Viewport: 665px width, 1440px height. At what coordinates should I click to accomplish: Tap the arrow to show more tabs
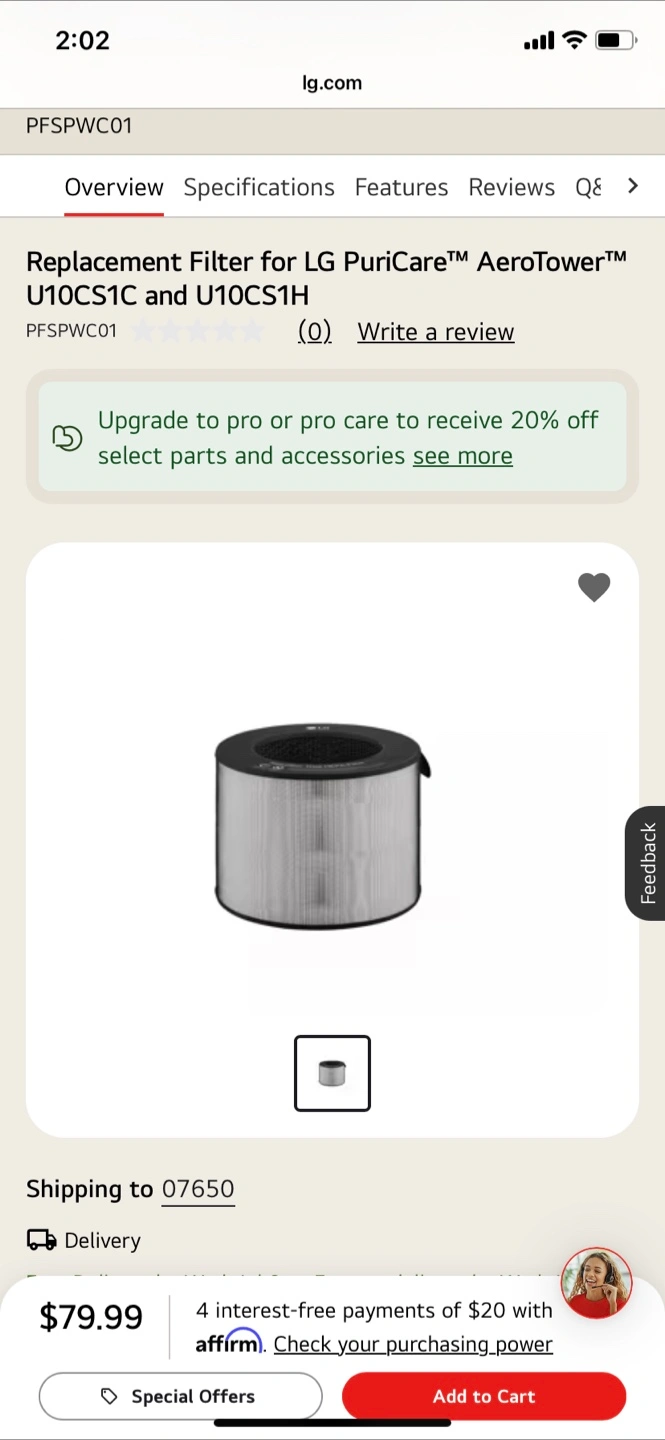tap(632, 186)
